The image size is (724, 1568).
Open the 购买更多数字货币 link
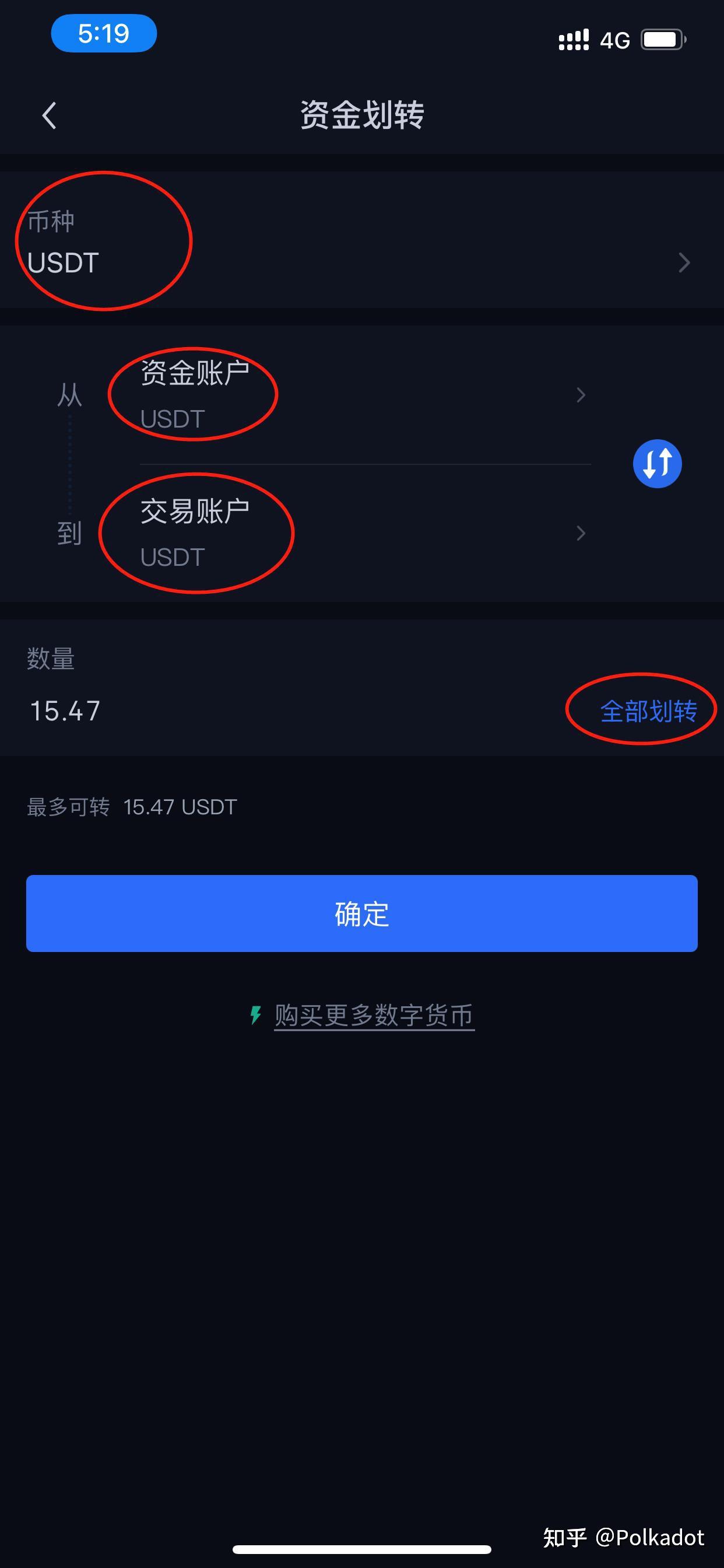click(x=373, y=1014)
